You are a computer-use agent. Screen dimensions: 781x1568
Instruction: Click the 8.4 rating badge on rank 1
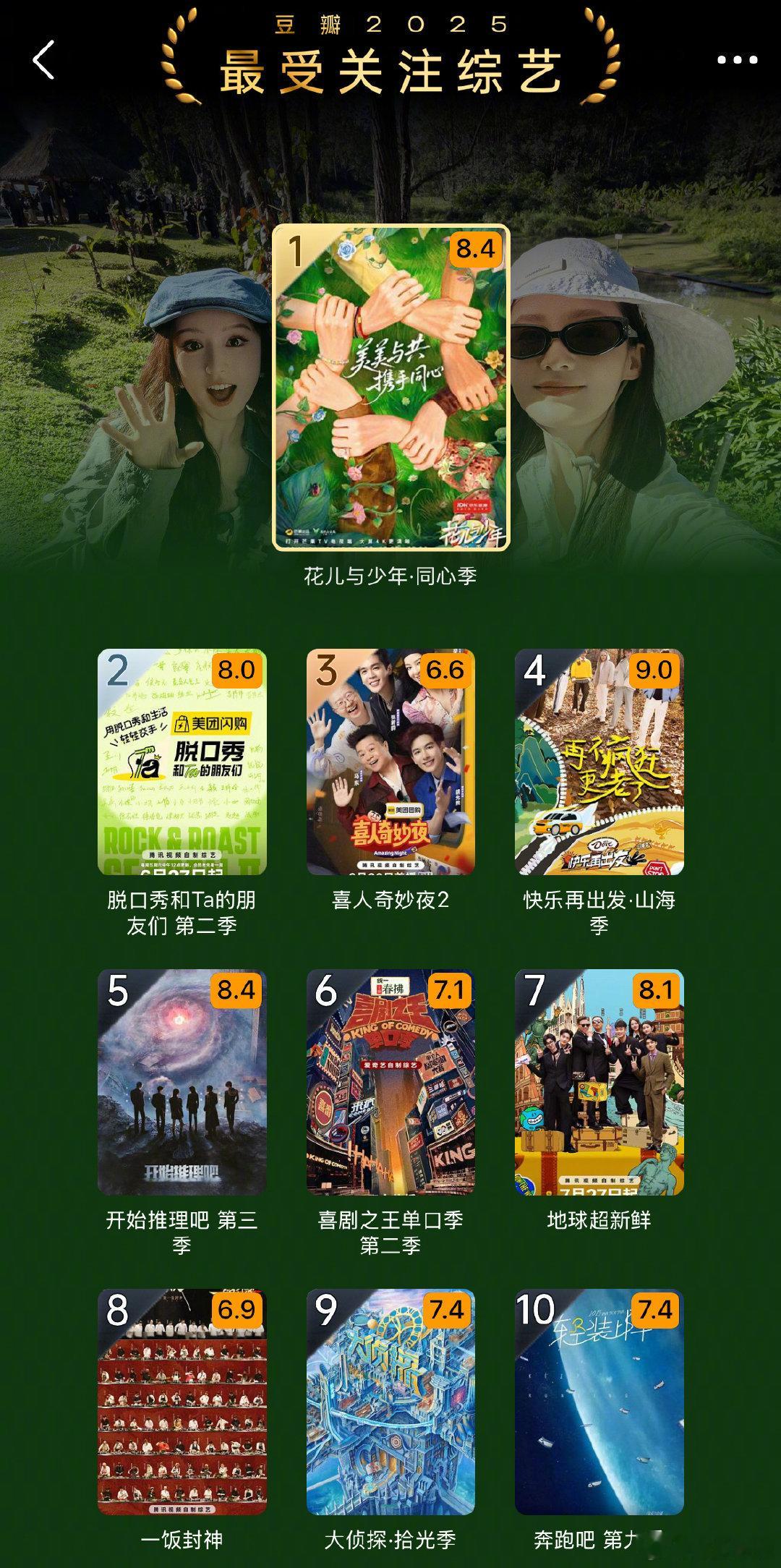(x=474, y=250)
